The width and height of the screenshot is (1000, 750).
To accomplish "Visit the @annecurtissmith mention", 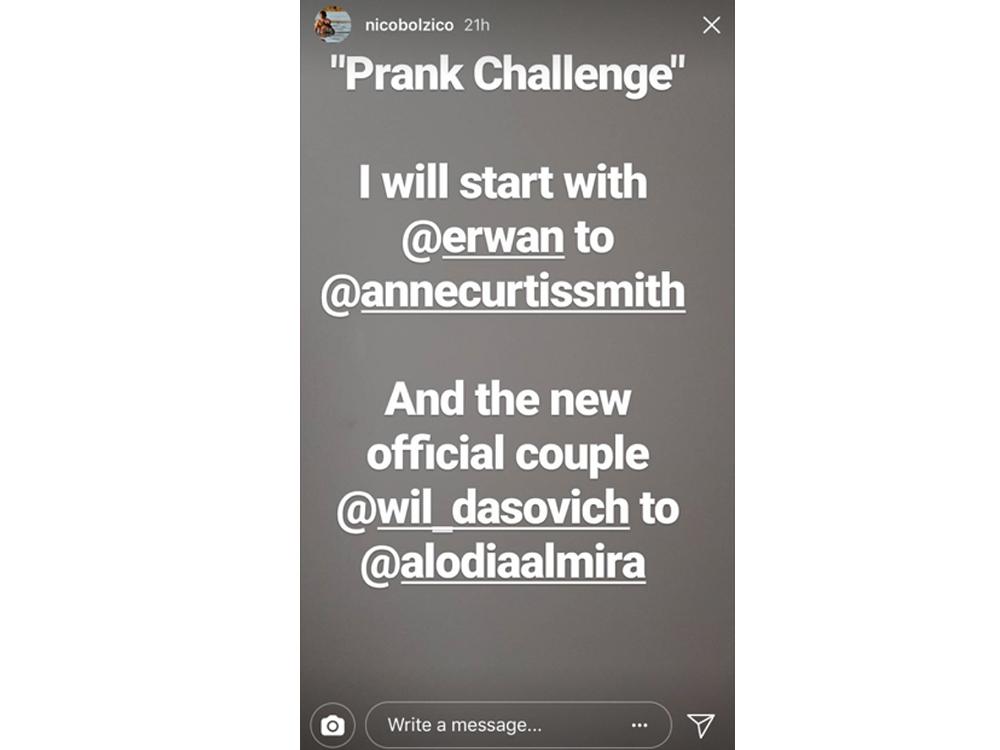I will (503, 292).
